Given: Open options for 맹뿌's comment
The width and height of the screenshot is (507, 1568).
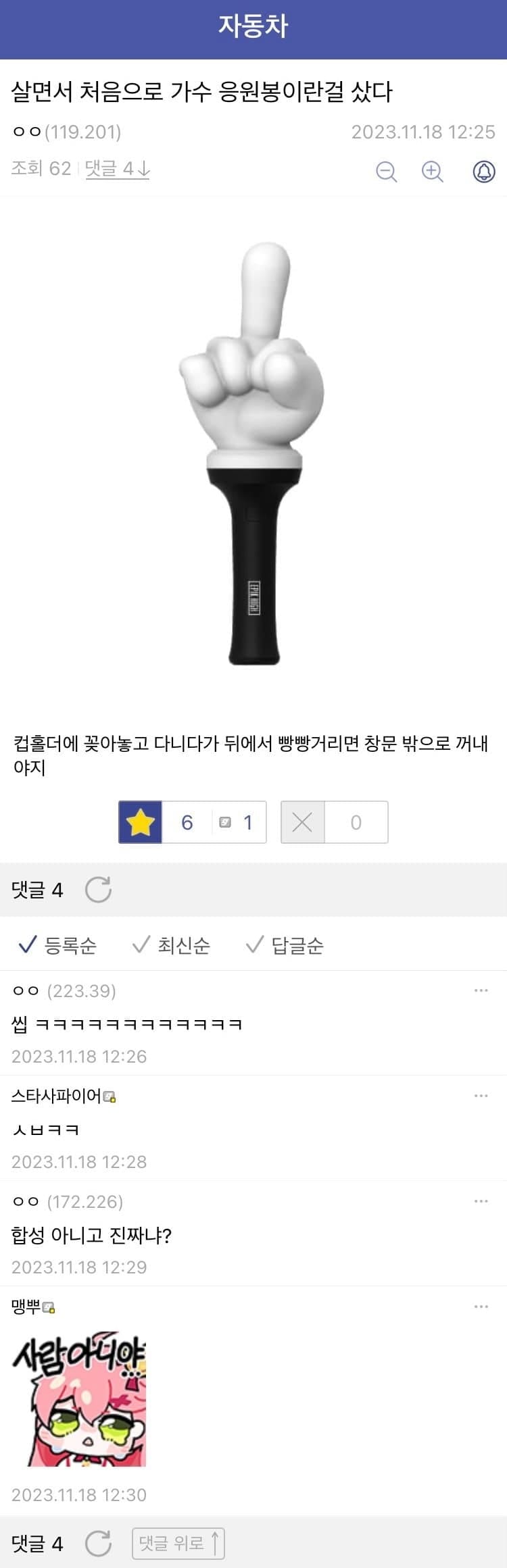Looking at the screenshot, I should pos(481,1307).
